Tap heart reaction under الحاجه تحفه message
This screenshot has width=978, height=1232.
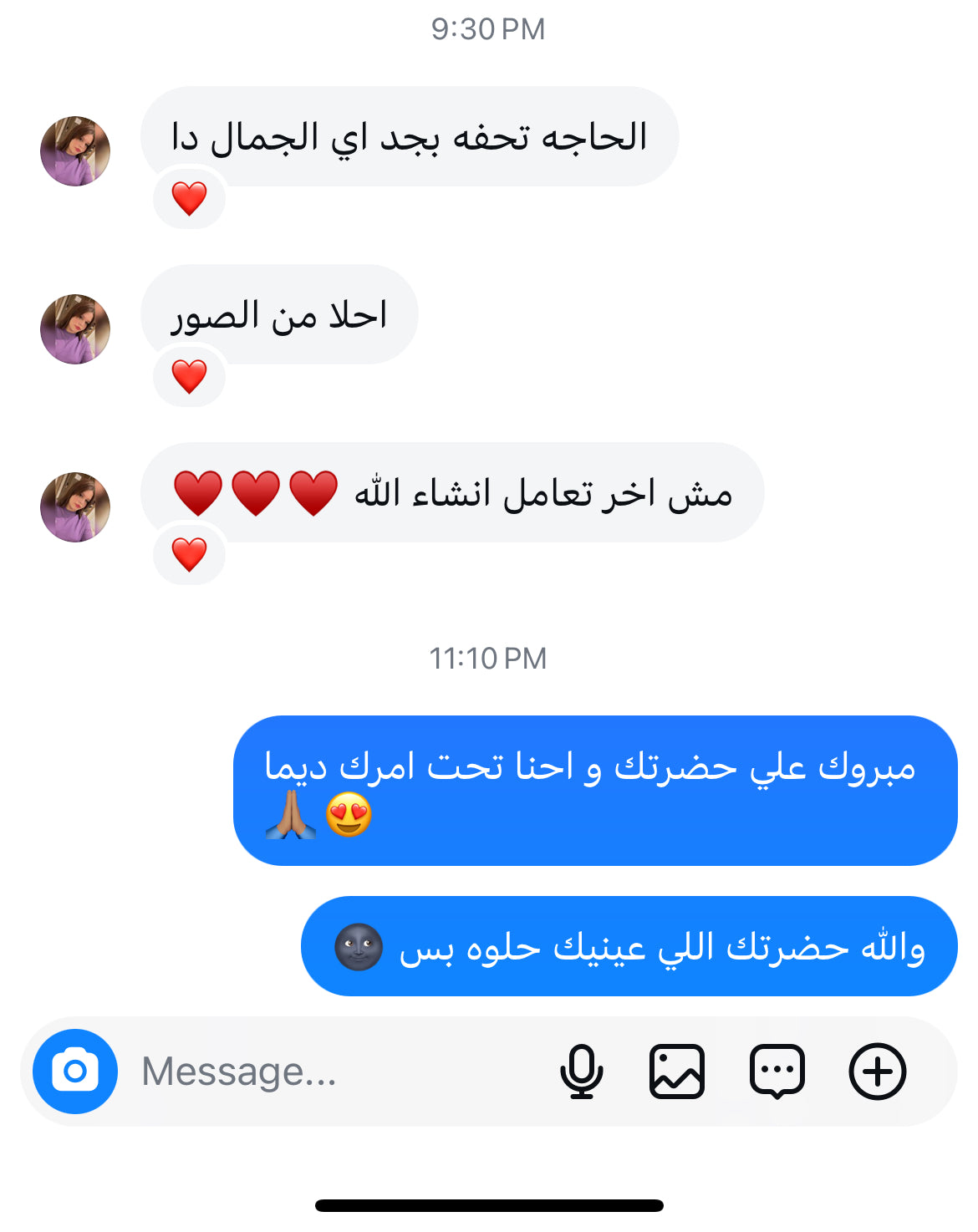click(190, 199)
